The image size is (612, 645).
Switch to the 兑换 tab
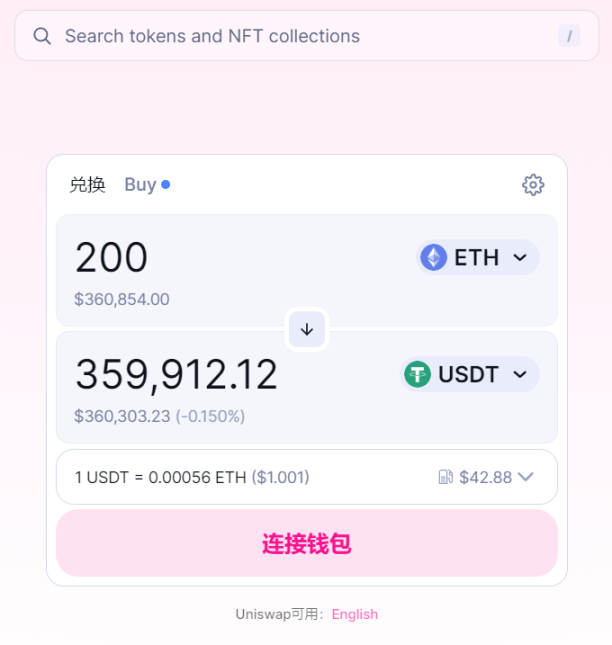(x=87, y=185)
